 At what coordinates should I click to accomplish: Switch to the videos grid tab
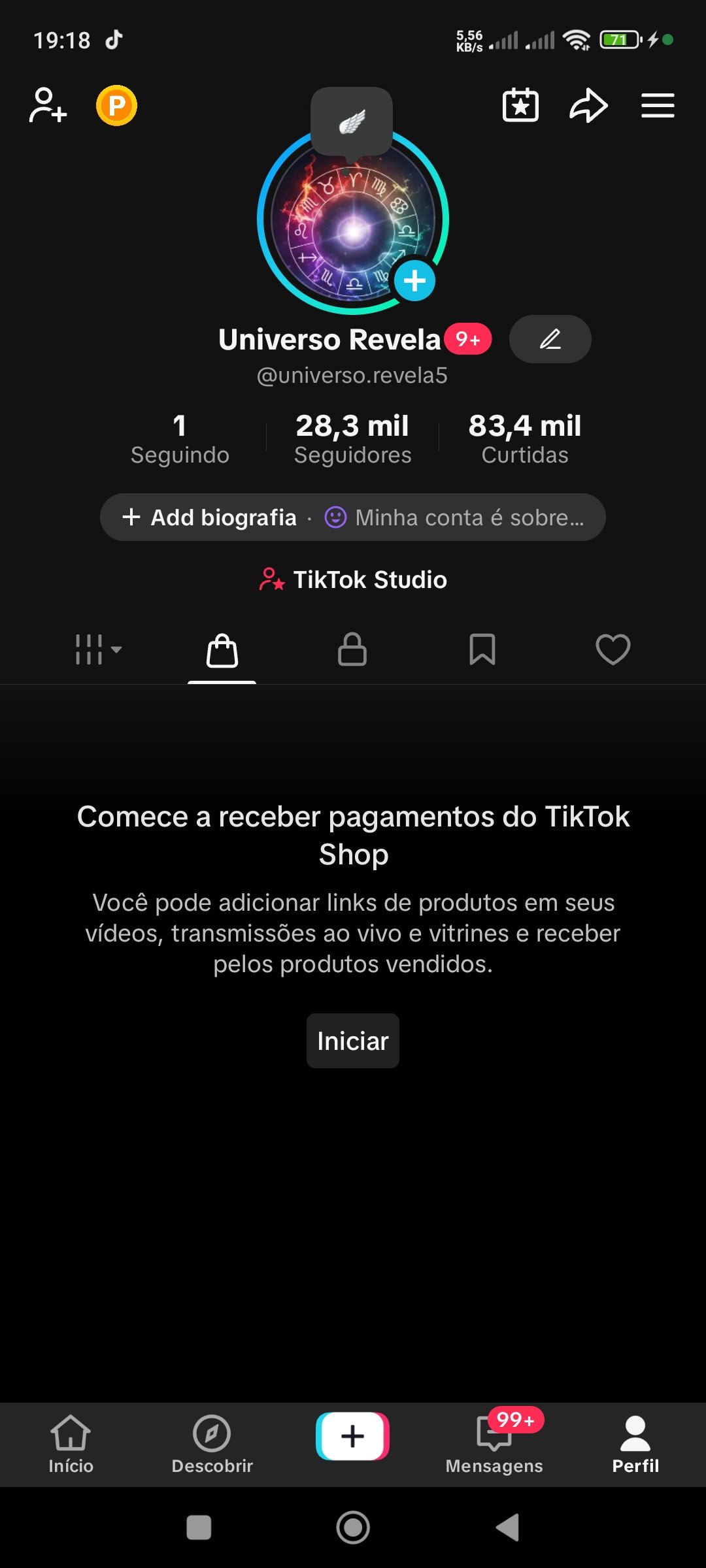pyautogui.click(x=98, y=649)
